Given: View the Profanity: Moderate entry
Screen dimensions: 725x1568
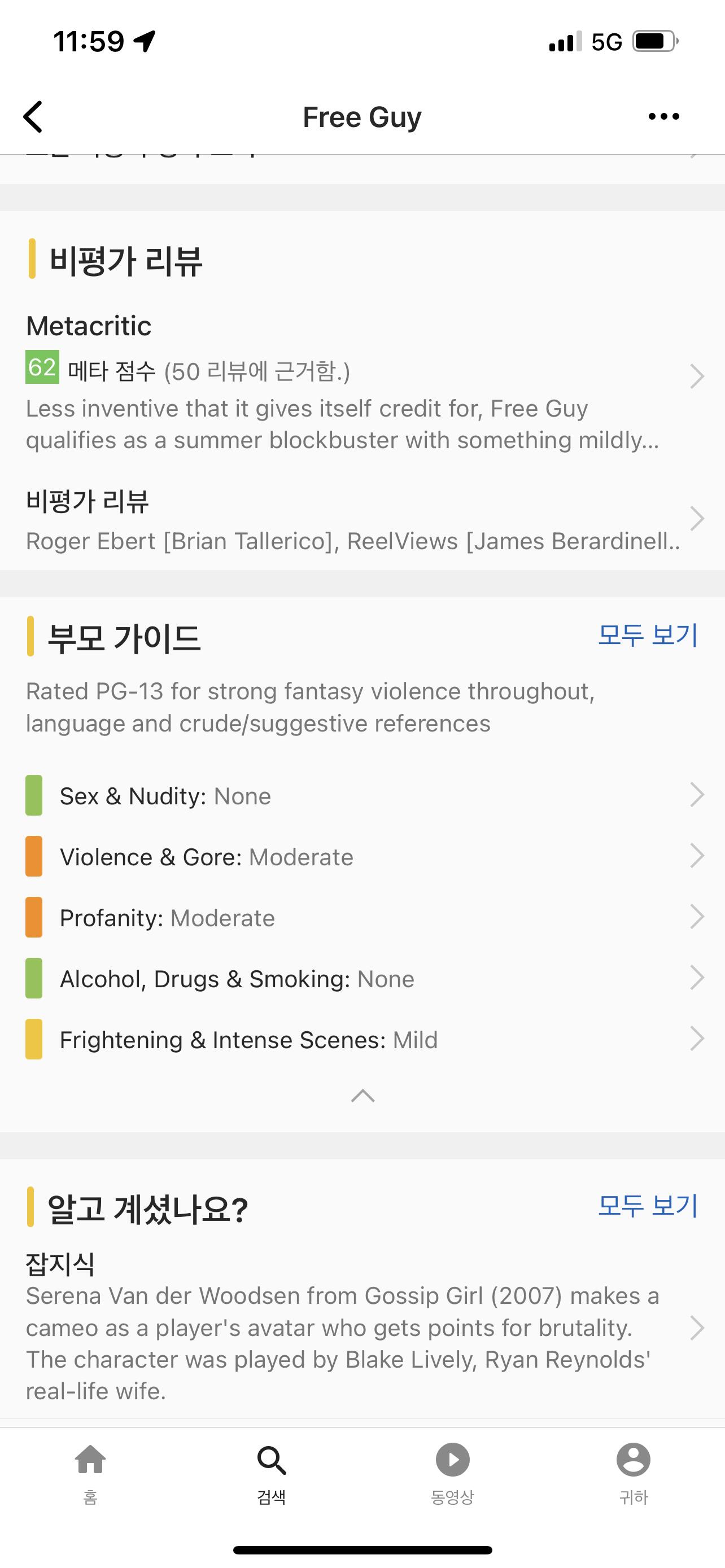Looking at the screenshot, I should click(362, 917).
